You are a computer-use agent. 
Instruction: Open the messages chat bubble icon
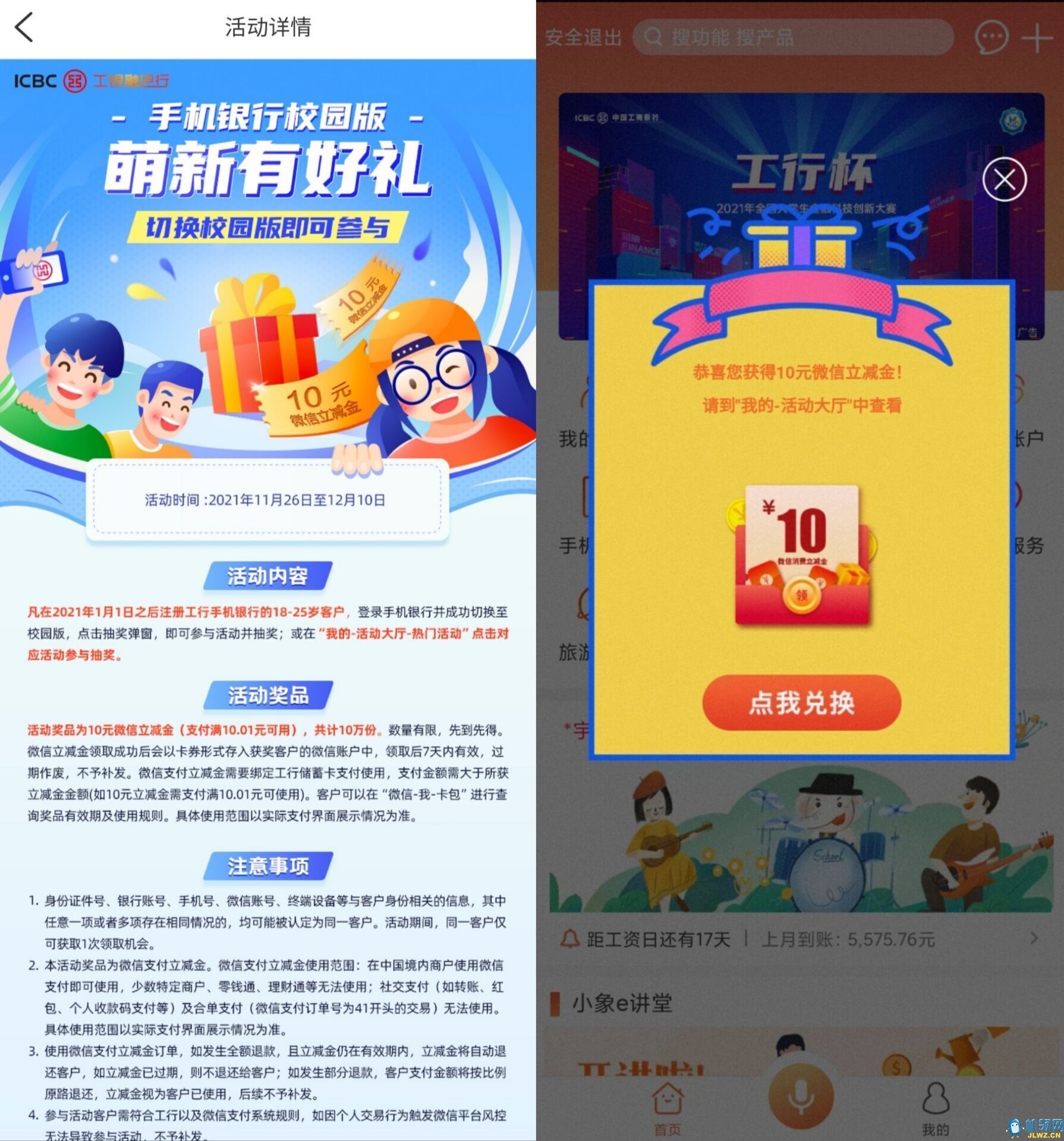click(991, 37)
